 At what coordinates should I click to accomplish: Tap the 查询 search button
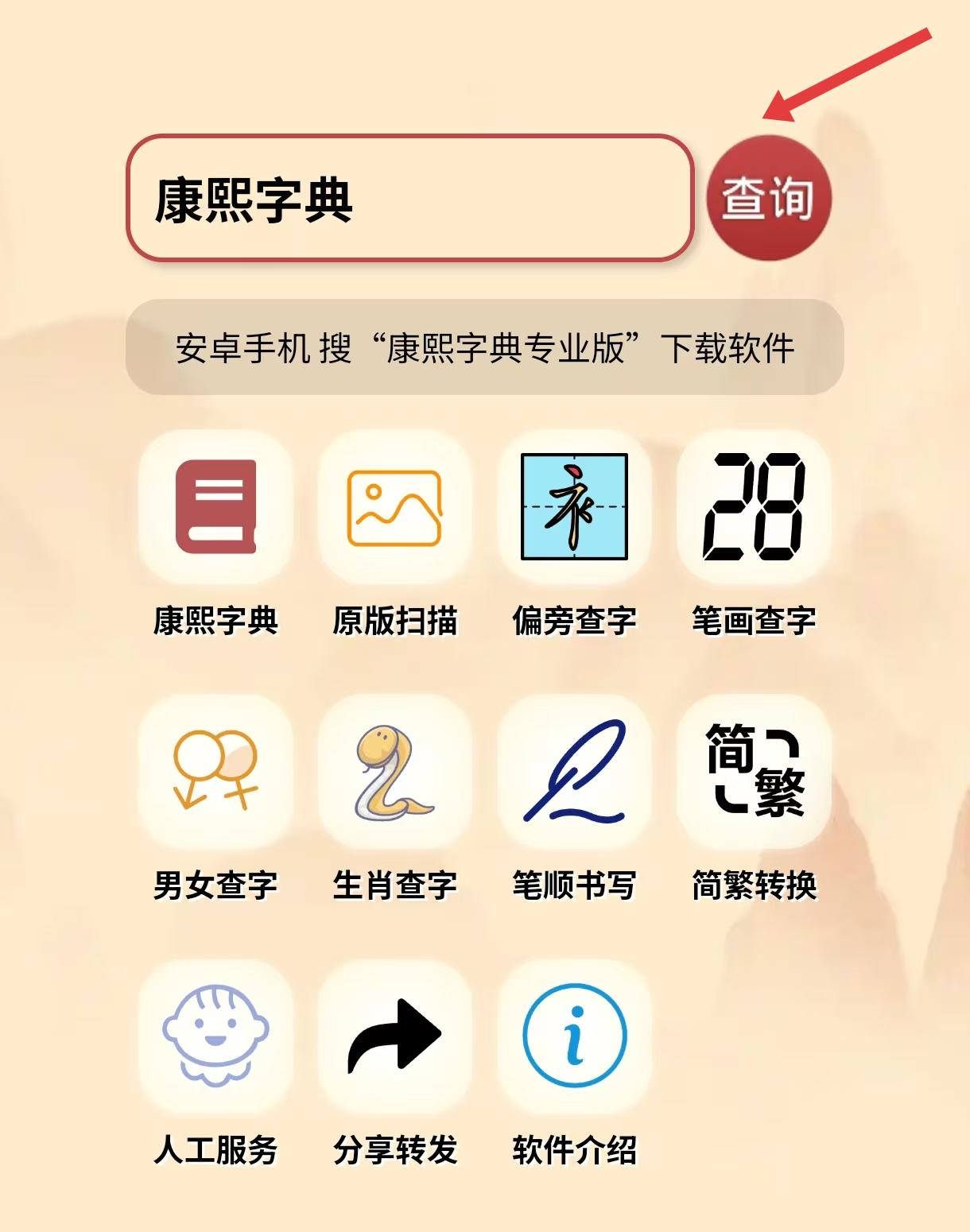(x=768, y=198)
